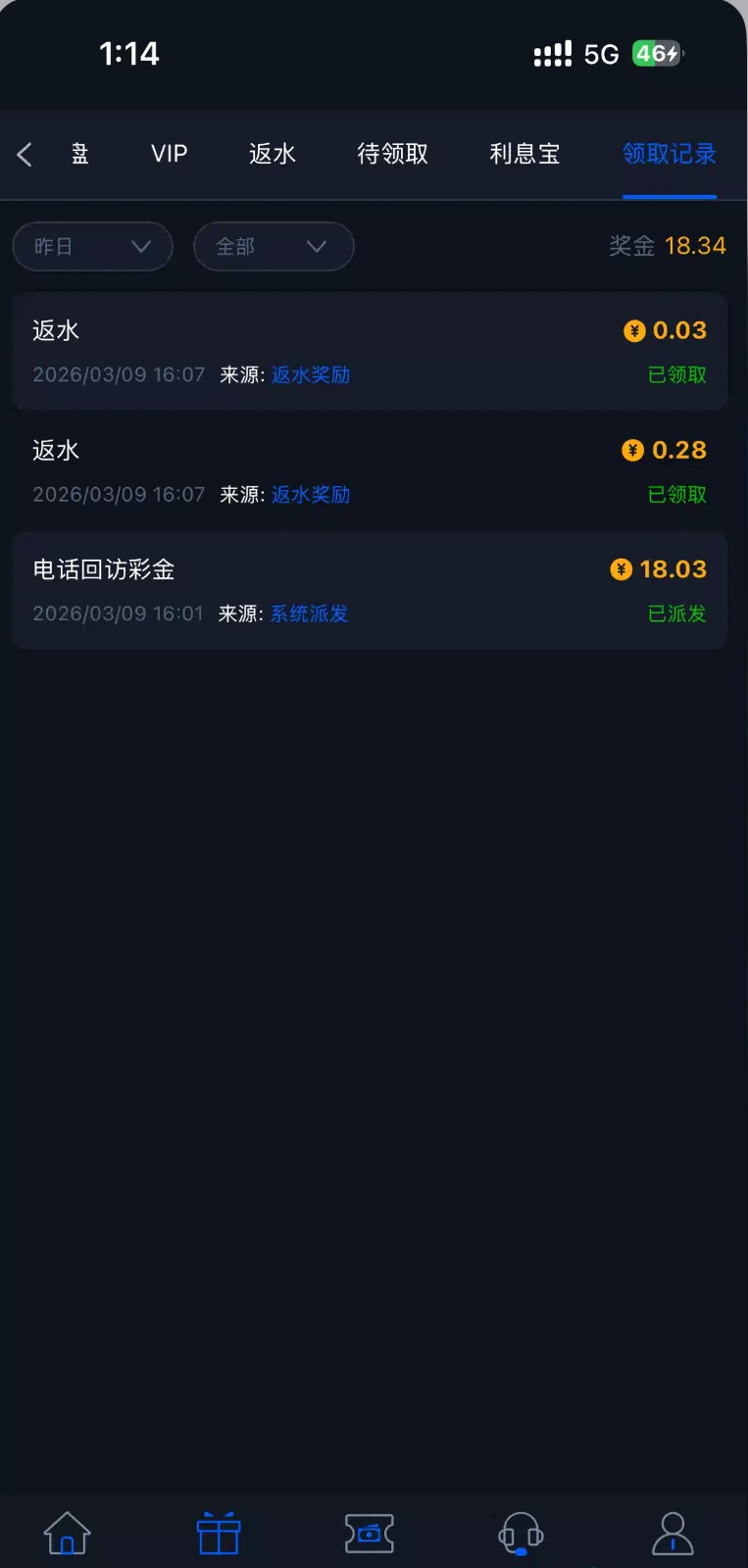Switch to the VIP tab
Viewport: 748px width, 1568px height.
pos(169,154)
